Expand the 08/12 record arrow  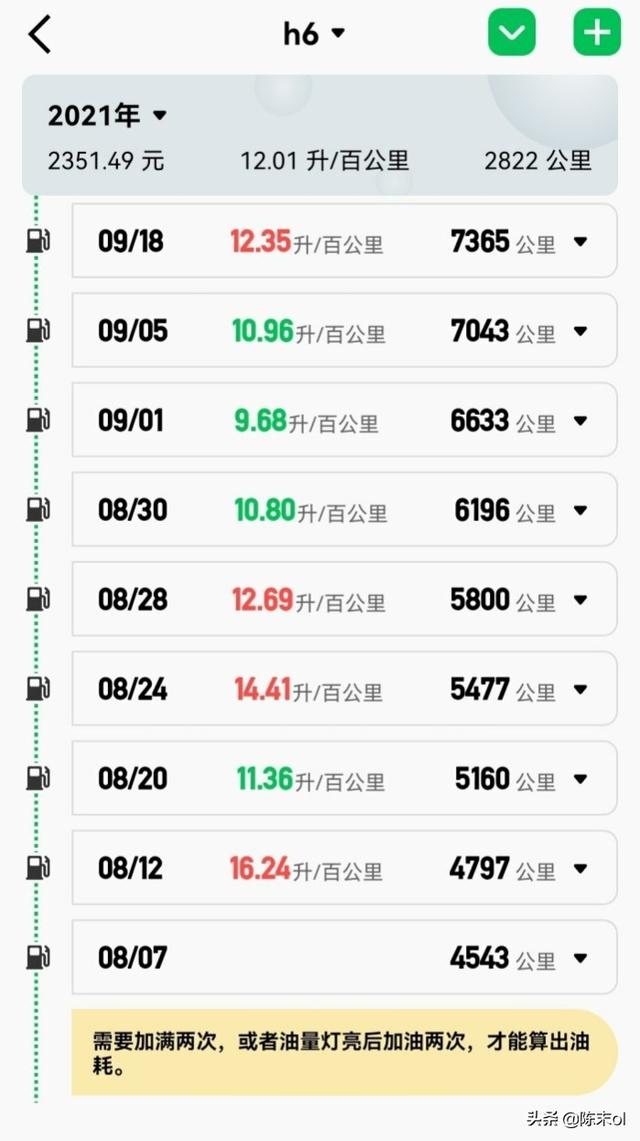(580, 868)
